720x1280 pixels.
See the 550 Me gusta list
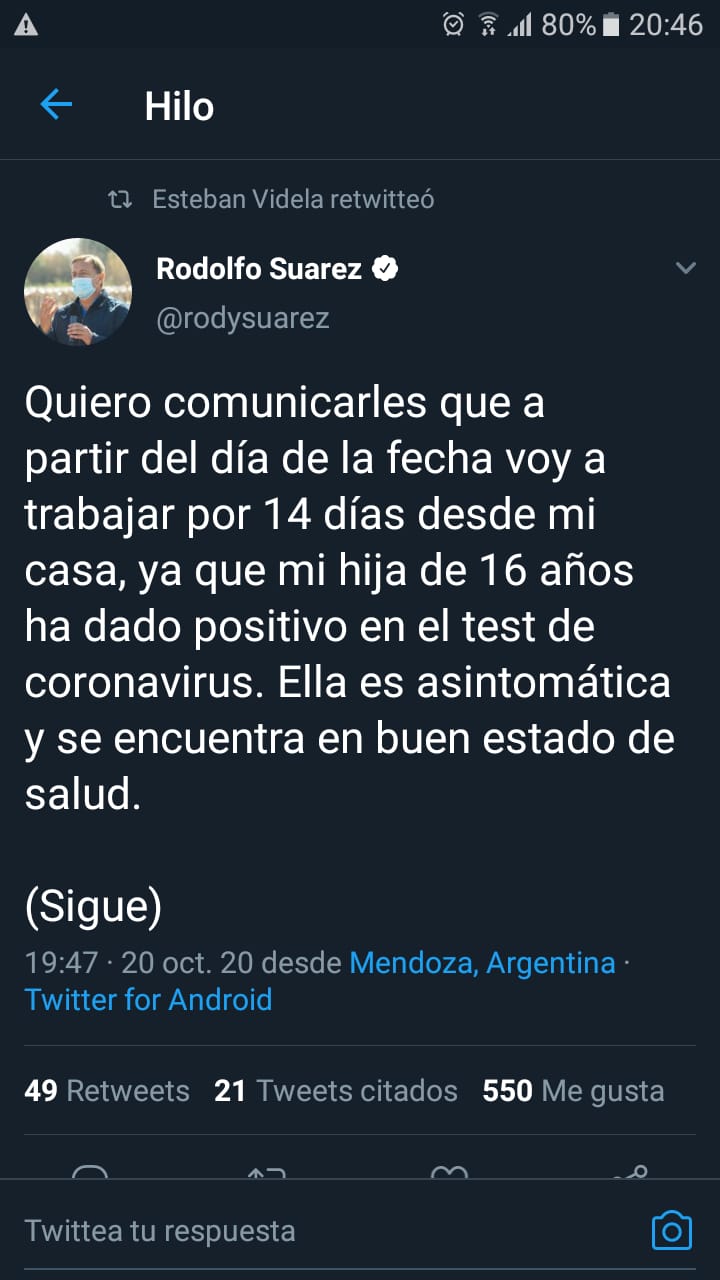tap(572, 1090)
